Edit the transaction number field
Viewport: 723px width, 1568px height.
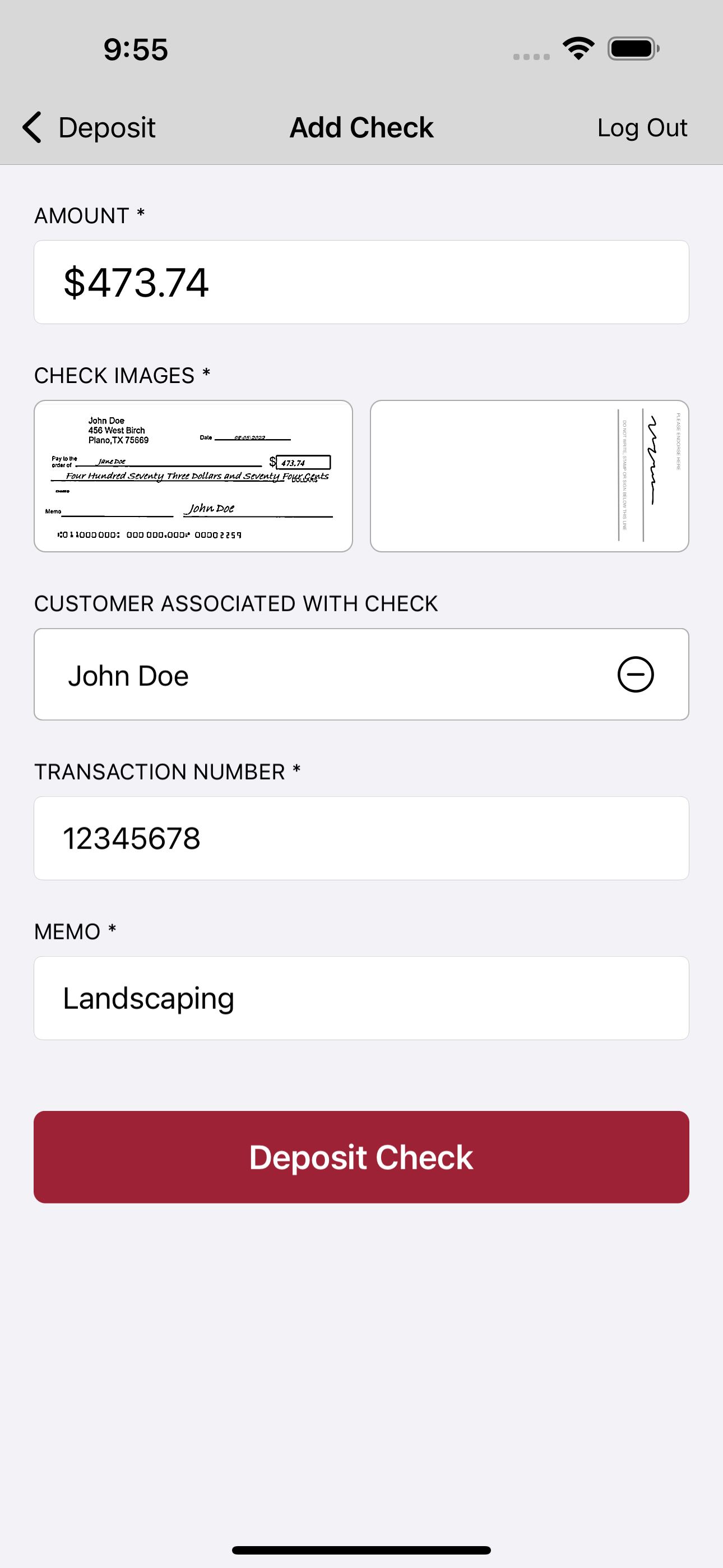pos(361,838)
